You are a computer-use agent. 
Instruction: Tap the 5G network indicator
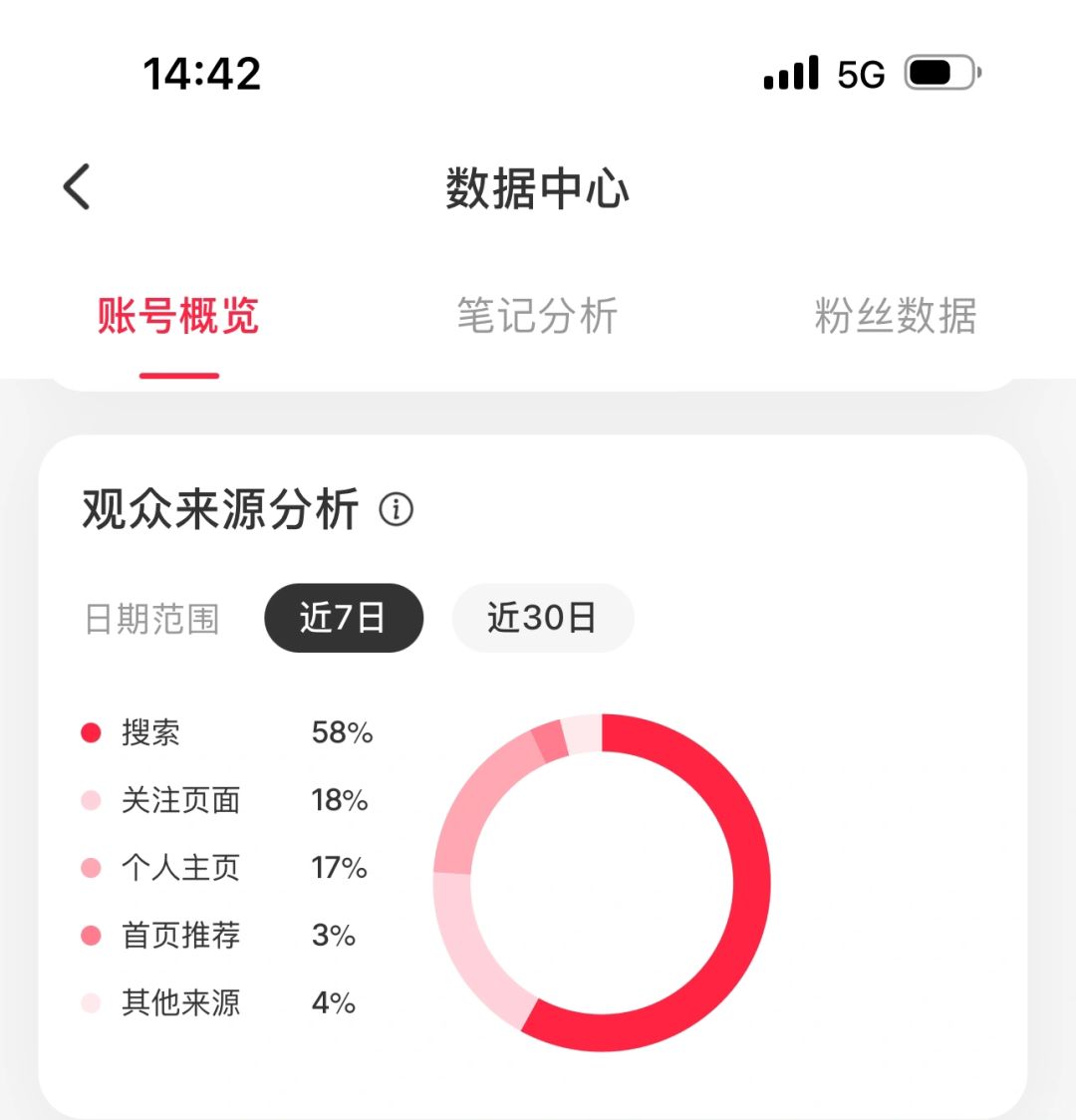[859, 73]
